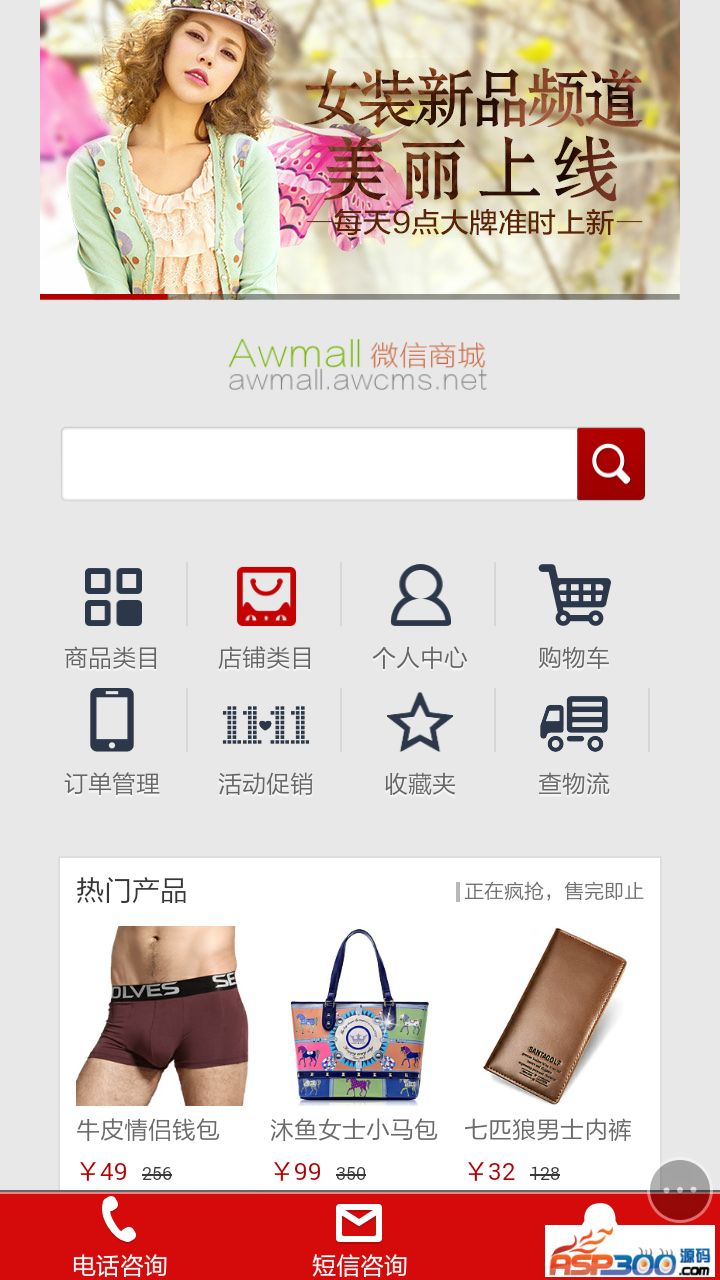Check 查物流 logistics tracking
Image resolution: width=720 pixels, height=1280 pixels.
click(574, 741)
